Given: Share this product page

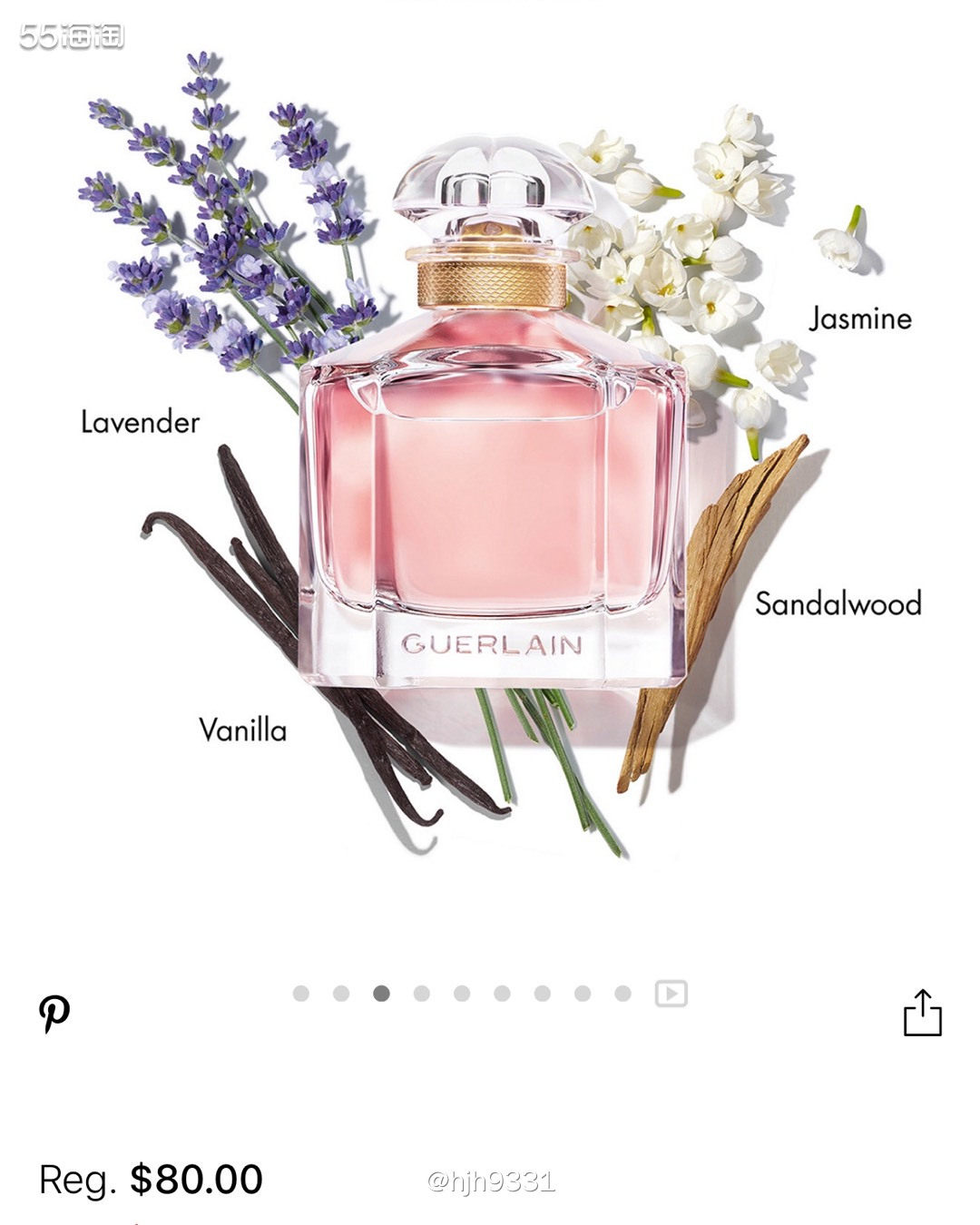Looking at the screenshot, I should pos(923,1013).
